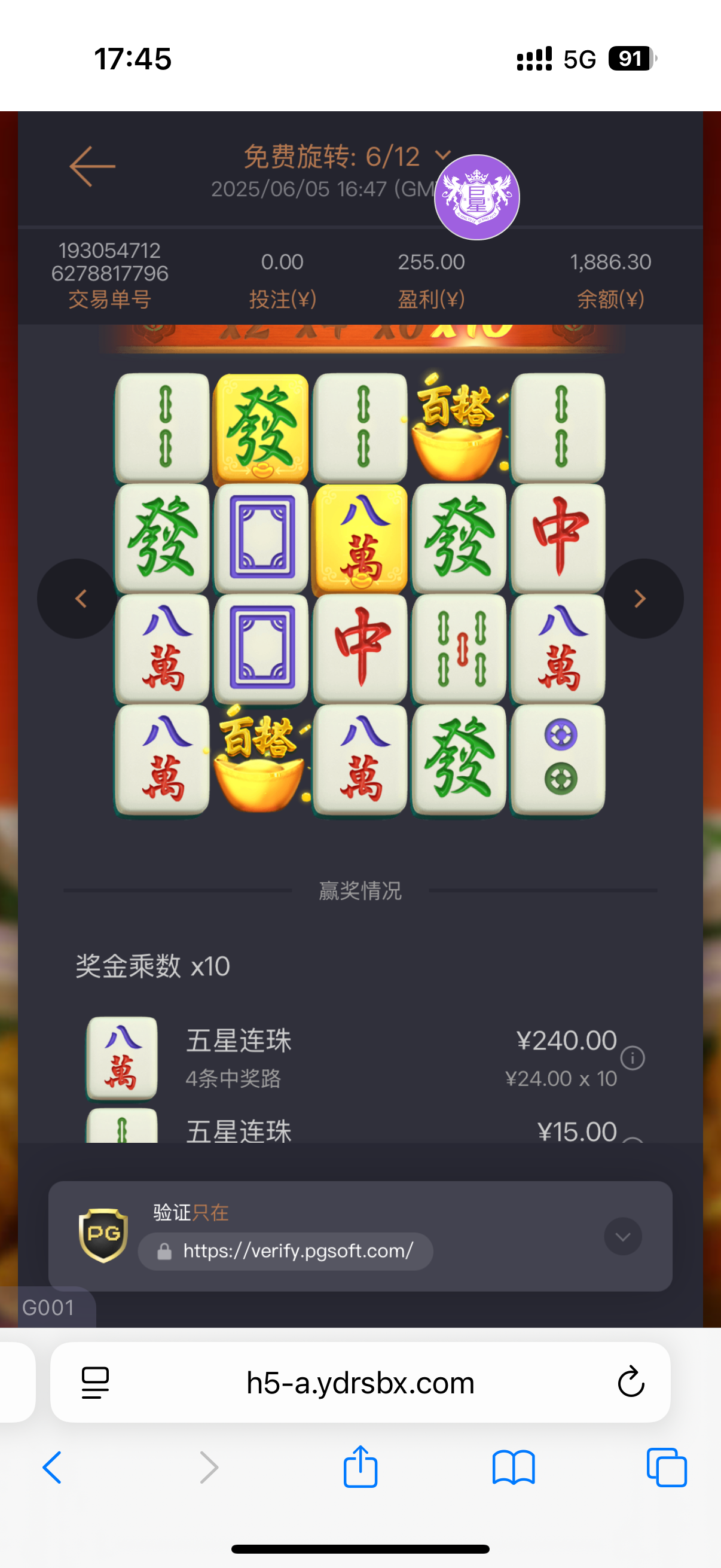The height and width of the screenshot is (1568, 721).
Task: Go back in Safari toolbar
Action: coord(53,1468)
